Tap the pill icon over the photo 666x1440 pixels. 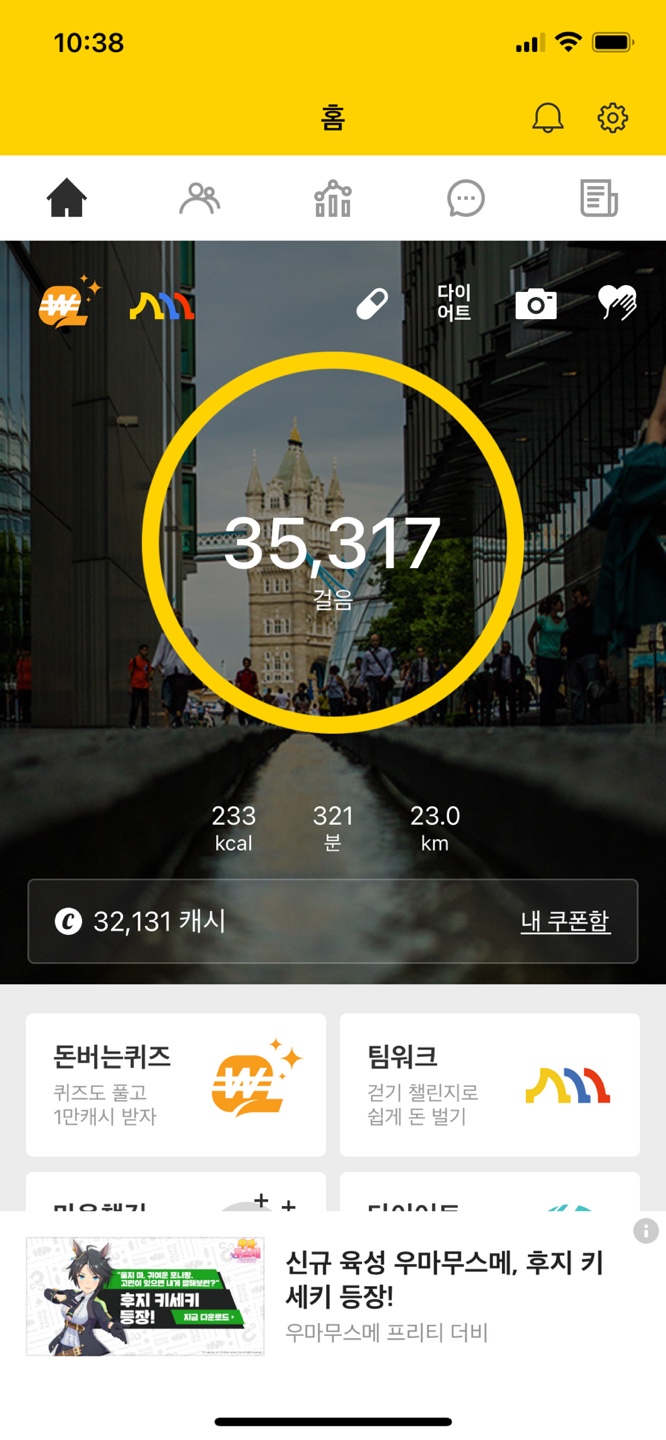tap(372, 303)
